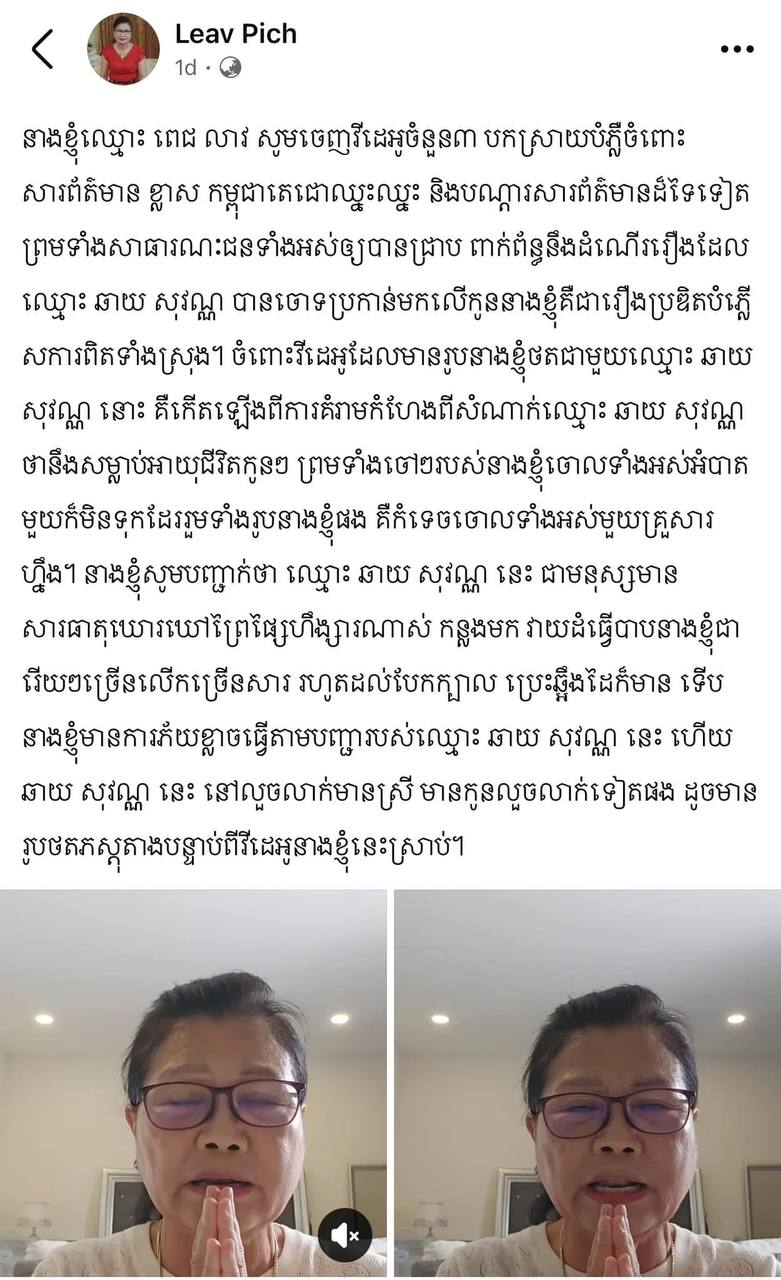Open the Leav Pich profile name

tap(235, 34)
